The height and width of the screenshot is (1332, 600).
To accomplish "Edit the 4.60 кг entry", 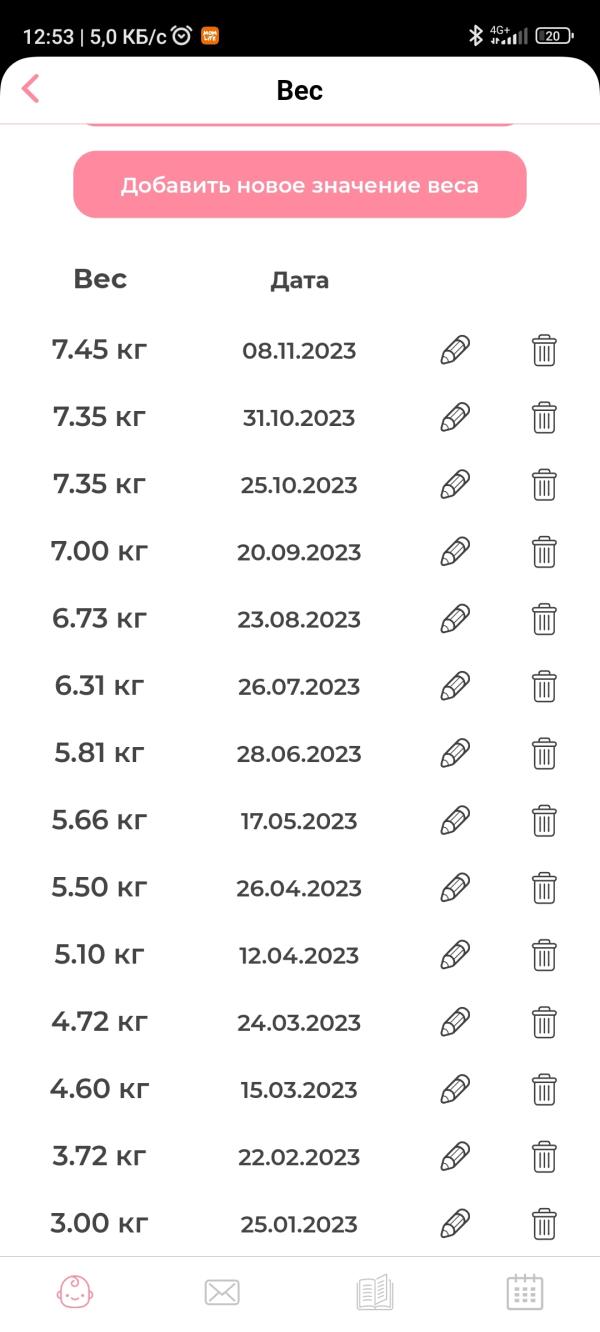I will [455, 1089].
